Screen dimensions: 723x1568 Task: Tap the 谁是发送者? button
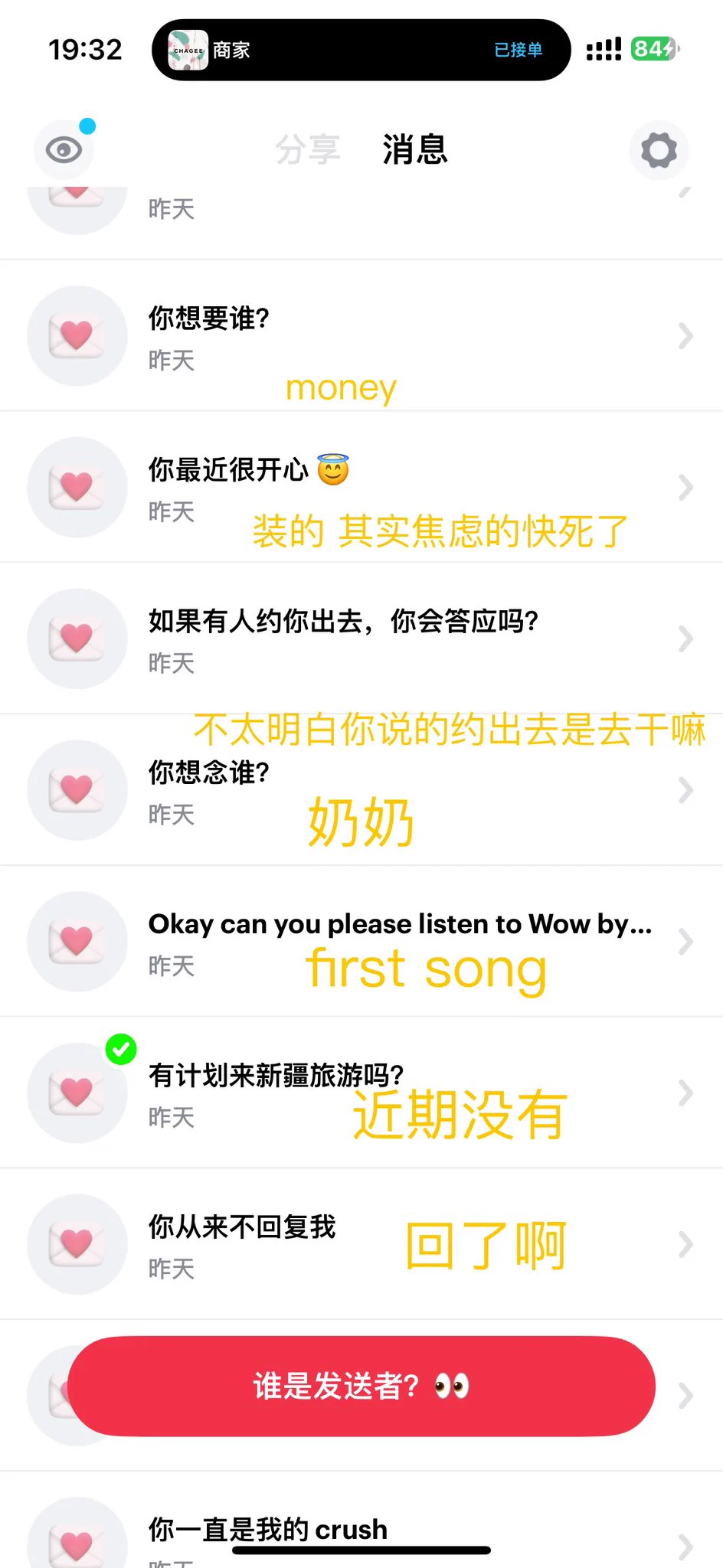pyautogui.click(x=361, y=1386)
